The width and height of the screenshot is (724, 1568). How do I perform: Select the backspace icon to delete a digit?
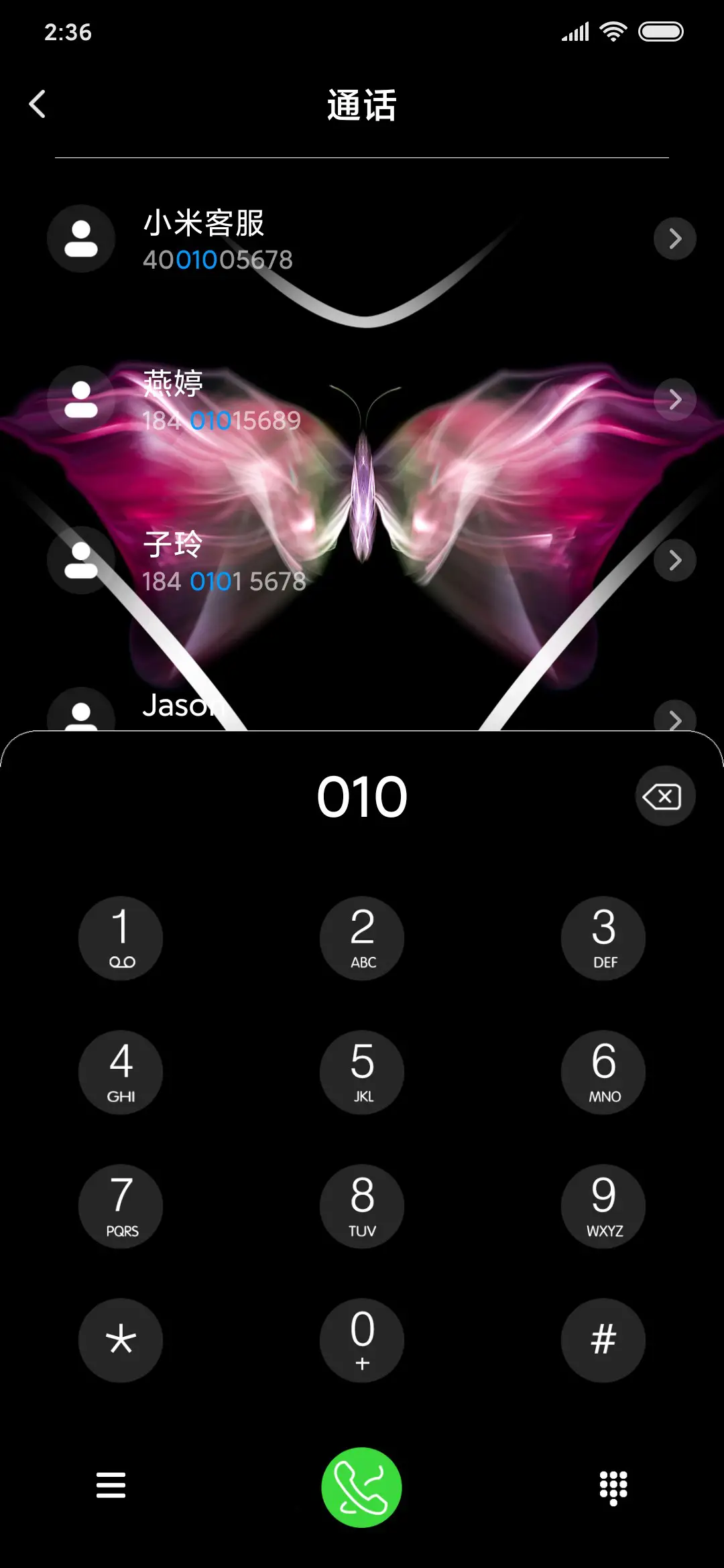pos(664,795)
